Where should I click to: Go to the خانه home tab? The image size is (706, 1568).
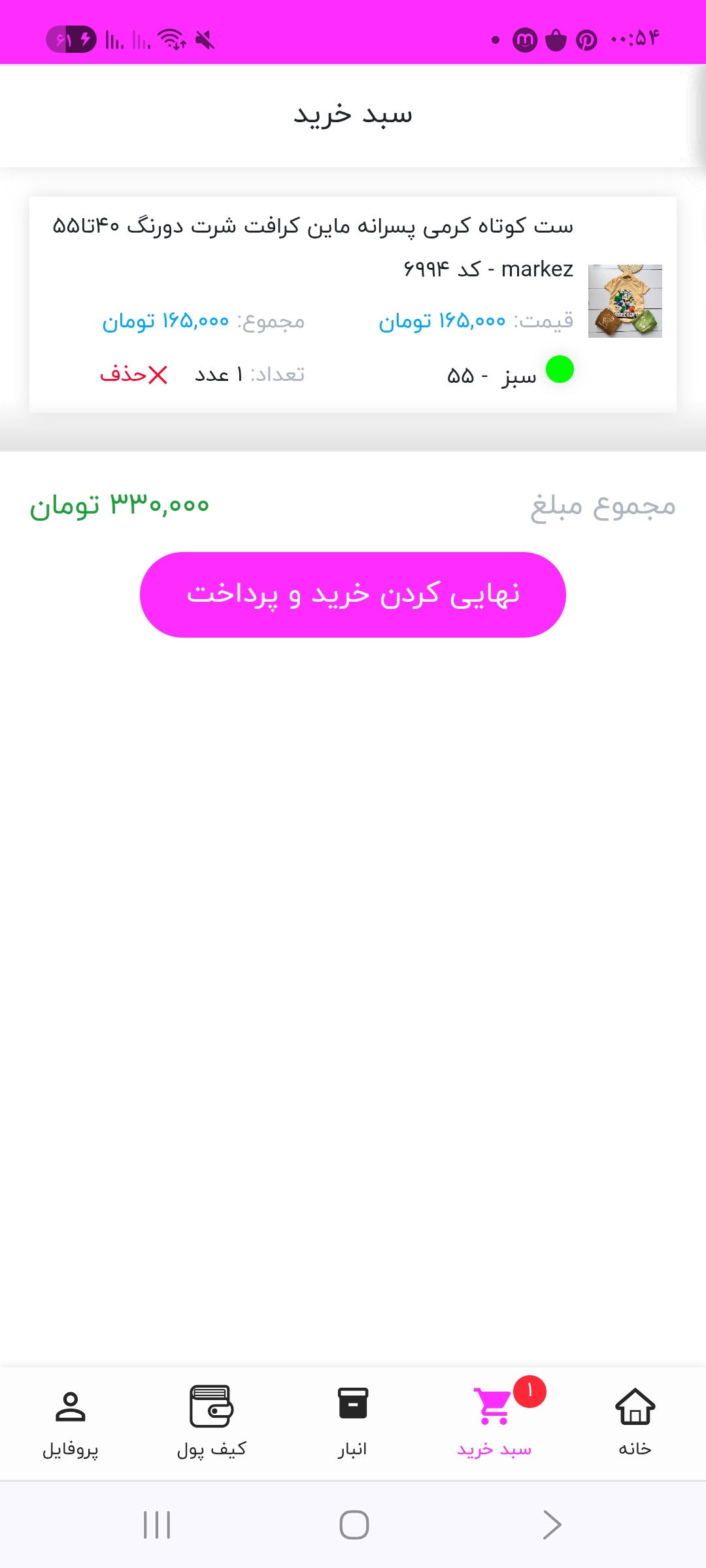coord(635,1422)
